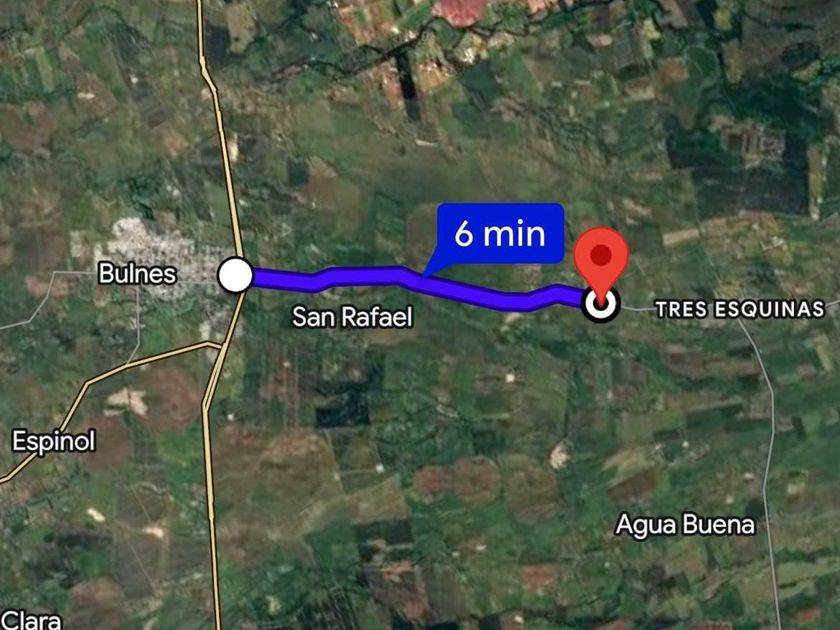This screenshot has height=630, width=840.
Task: Open the San Rafael place label
Action: [352, 317]
